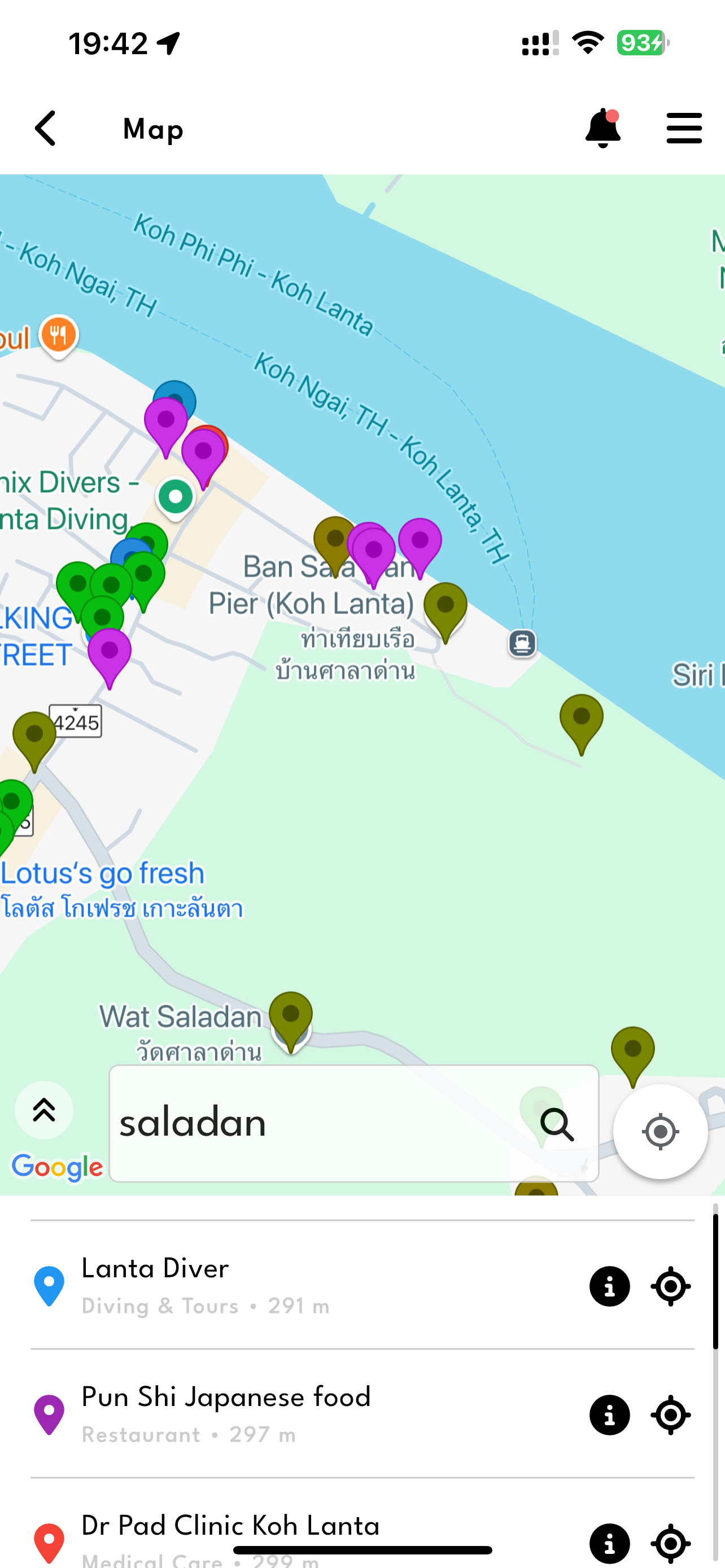
Task: Locate Pun Shi Japanese food on map
Action: pyautogui.click(x=670, y=1415)
